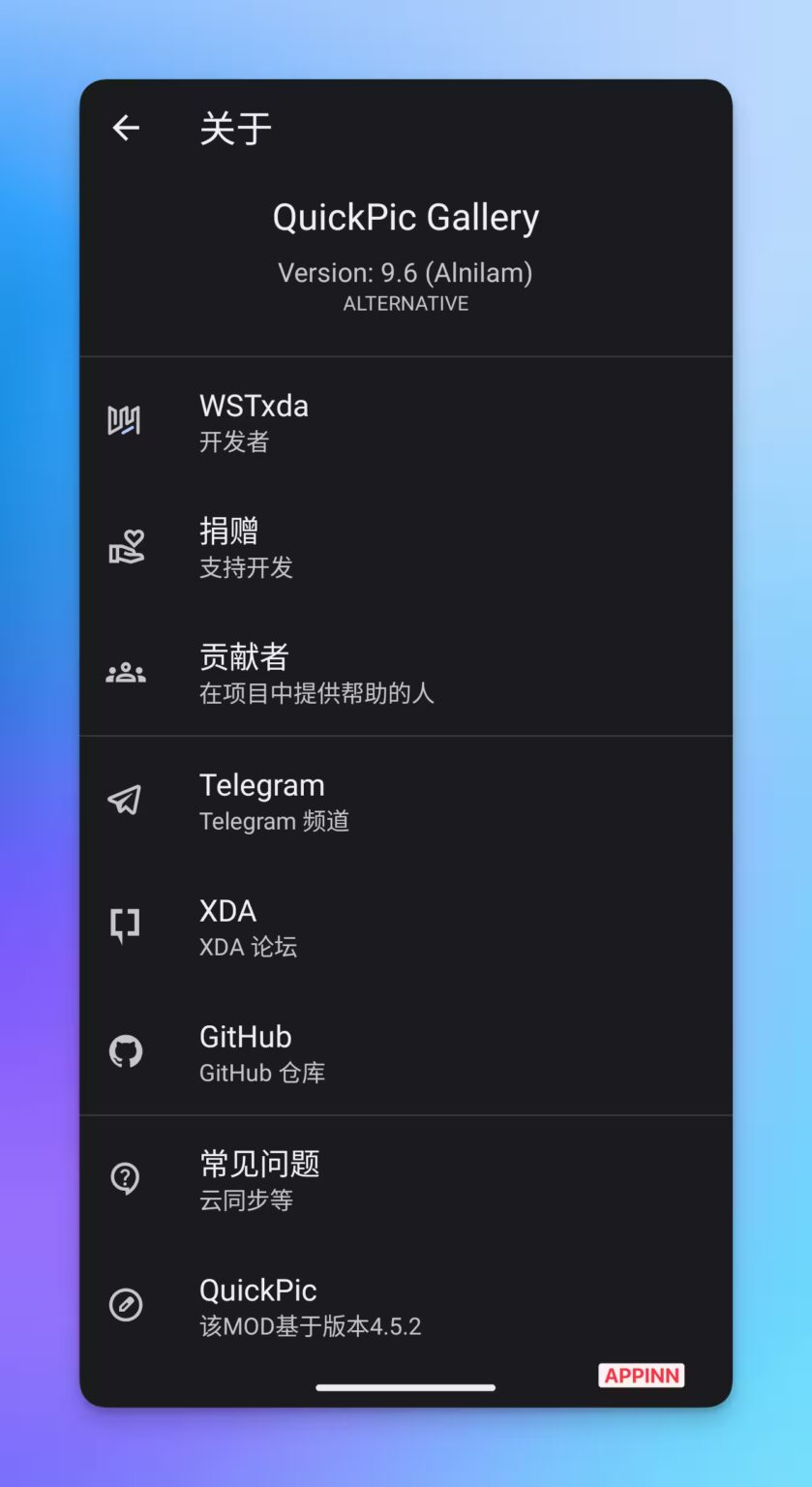Tap the GitHub octocat icon
The height and width of the screenshot is (1487, 812).
point(125,1050)
